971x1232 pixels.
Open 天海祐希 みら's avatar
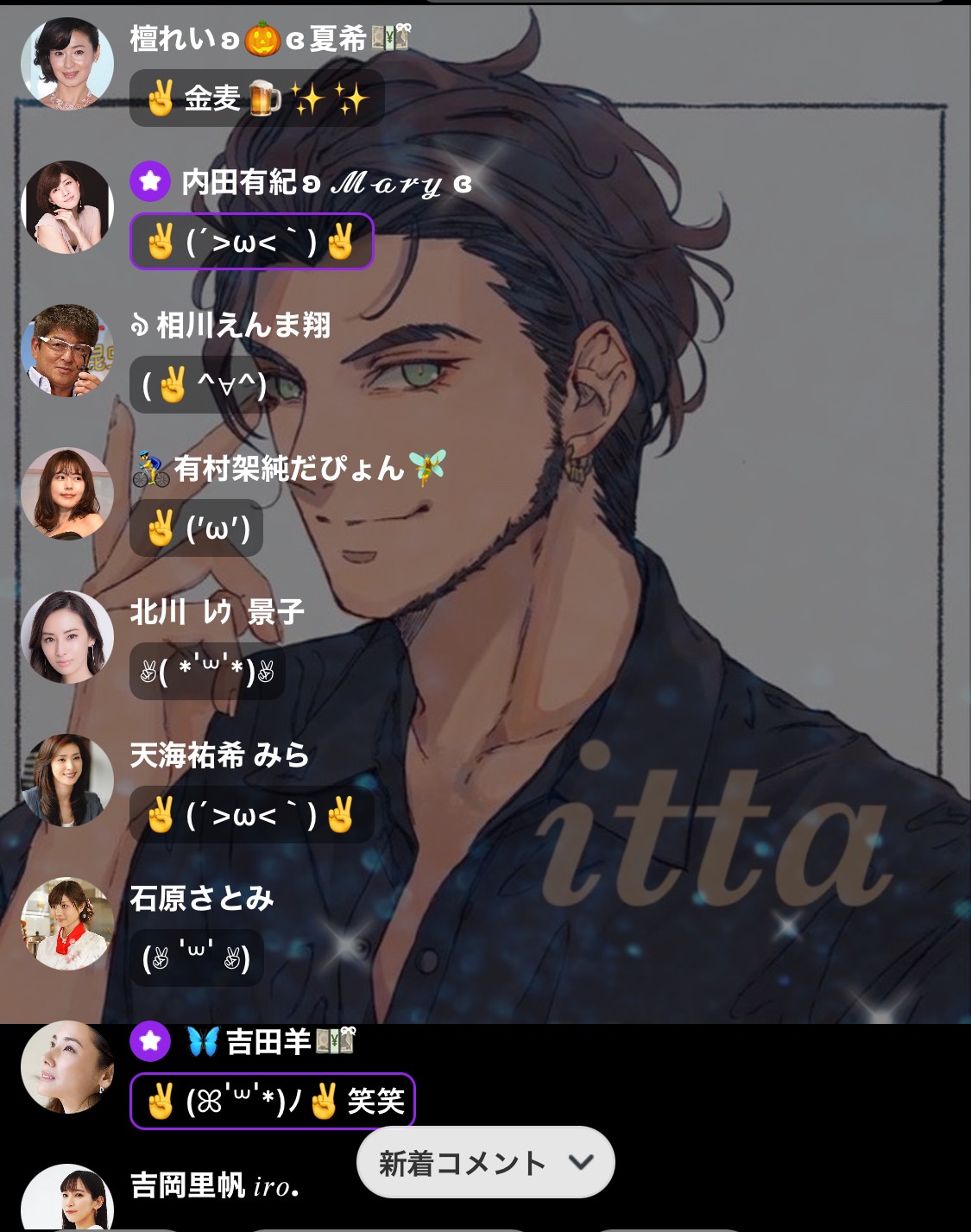(x=66, y=780)
